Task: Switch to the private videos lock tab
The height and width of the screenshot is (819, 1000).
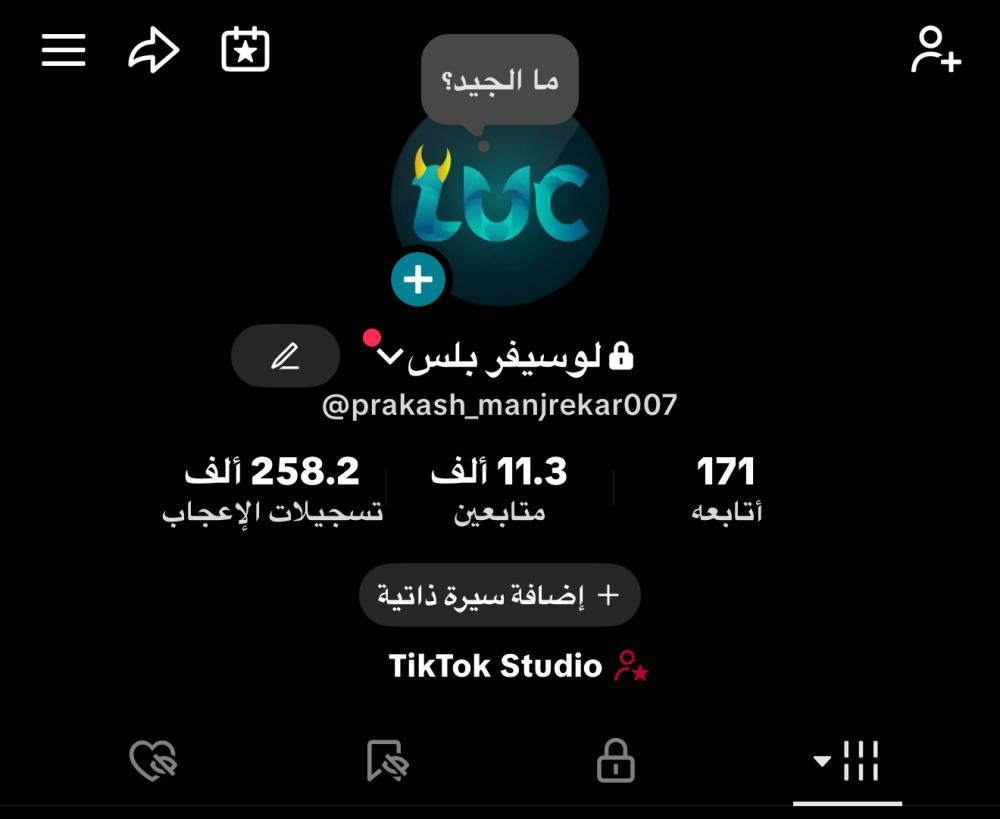Action: click(616, 762)
